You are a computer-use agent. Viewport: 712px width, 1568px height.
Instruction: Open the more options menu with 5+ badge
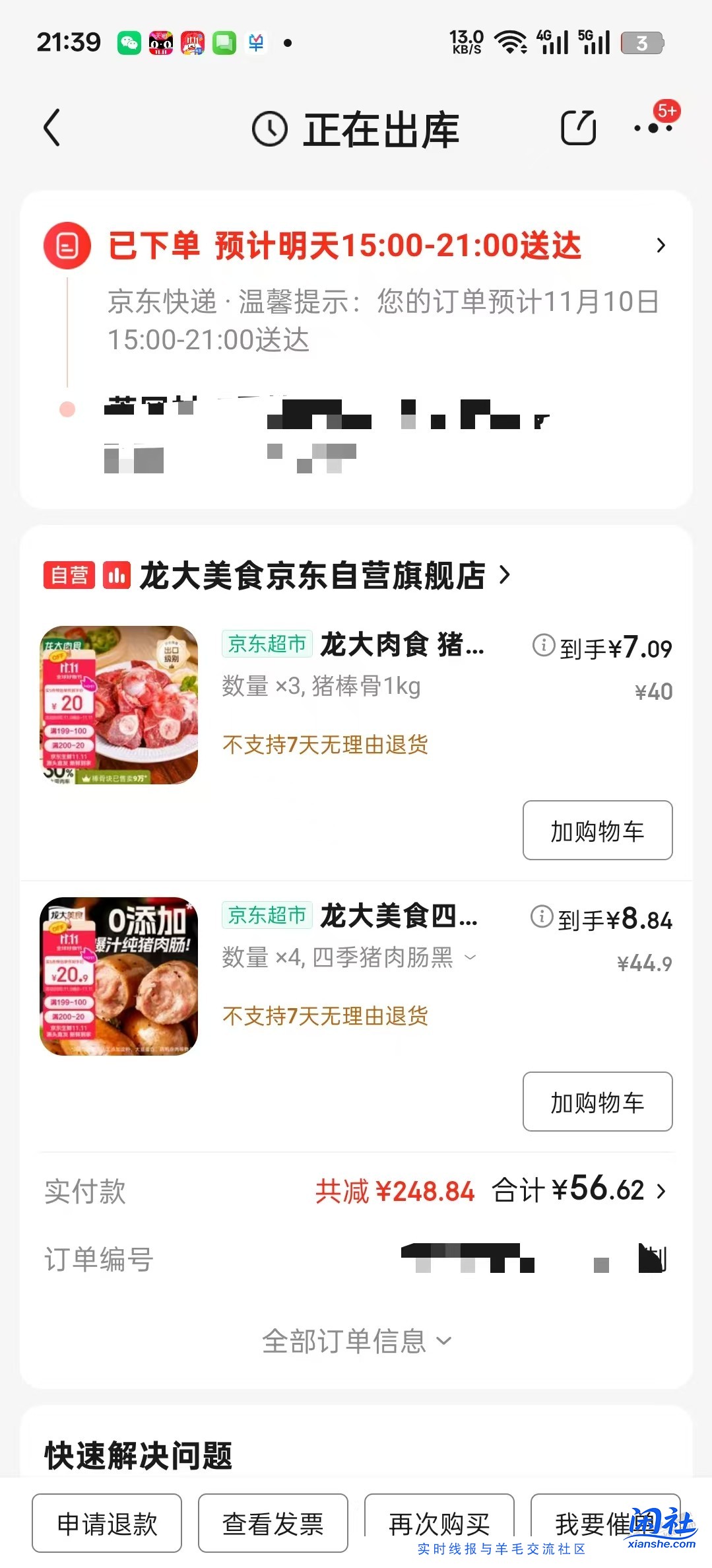tap(653, 129)
